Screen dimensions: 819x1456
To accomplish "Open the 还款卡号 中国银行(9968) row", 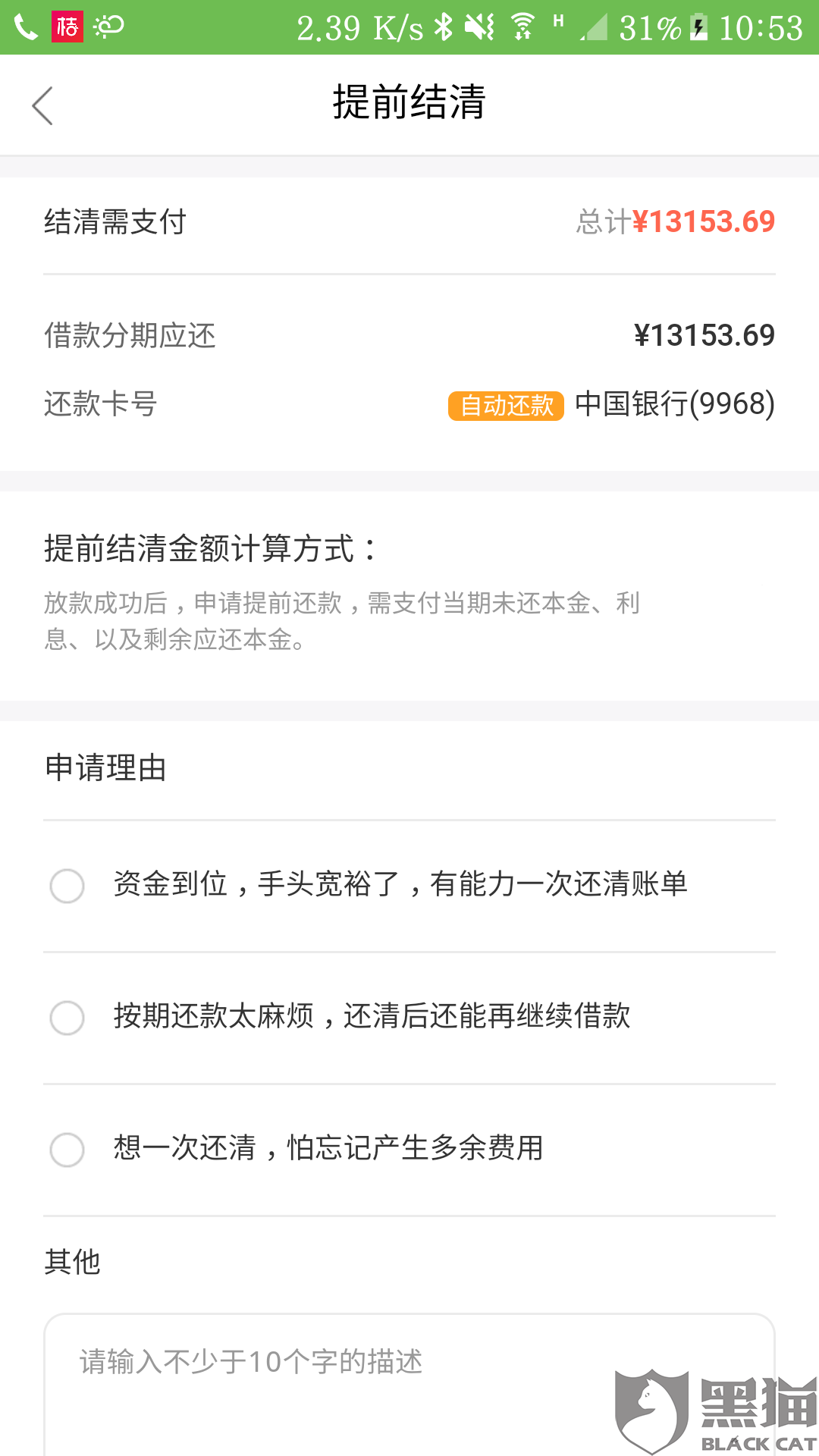I will tap(409, 404).
